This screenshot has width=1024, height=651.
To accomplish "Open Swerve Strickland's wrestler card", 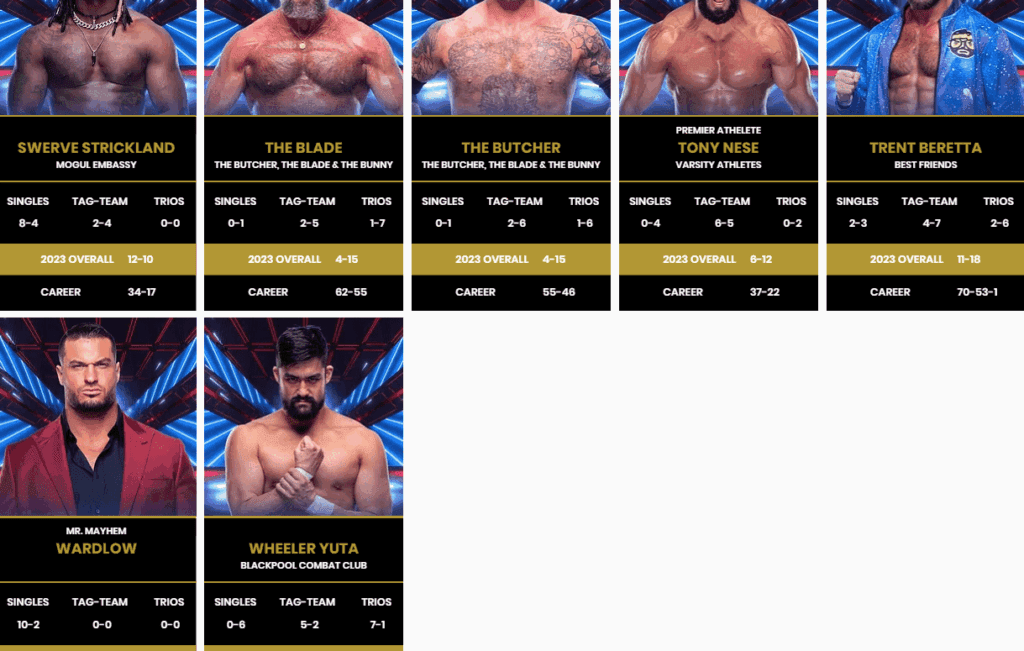I will coord(96,147).
